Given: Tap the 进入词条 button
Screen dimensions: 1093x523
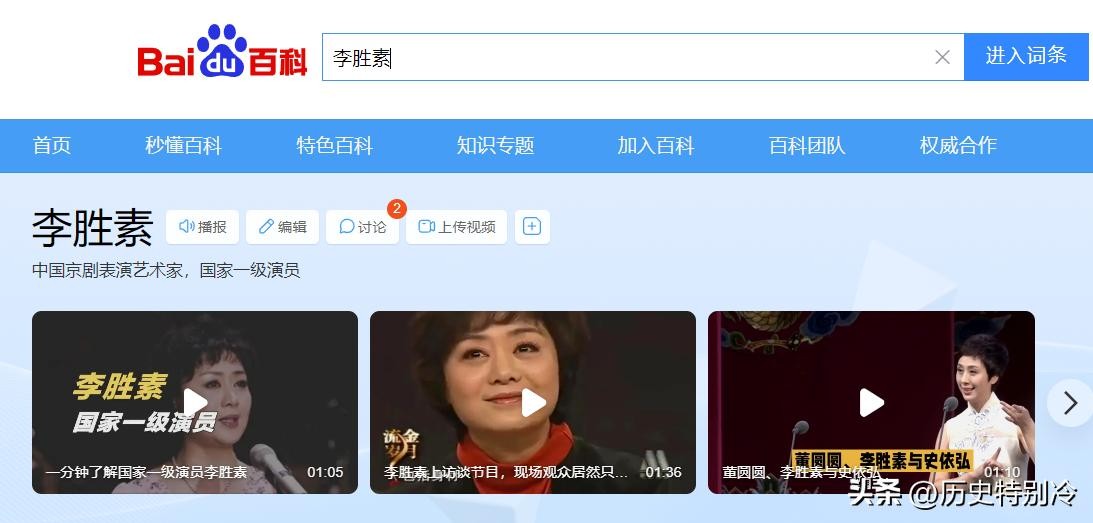Looking at the screenshot, I should tap(1026, 57).
